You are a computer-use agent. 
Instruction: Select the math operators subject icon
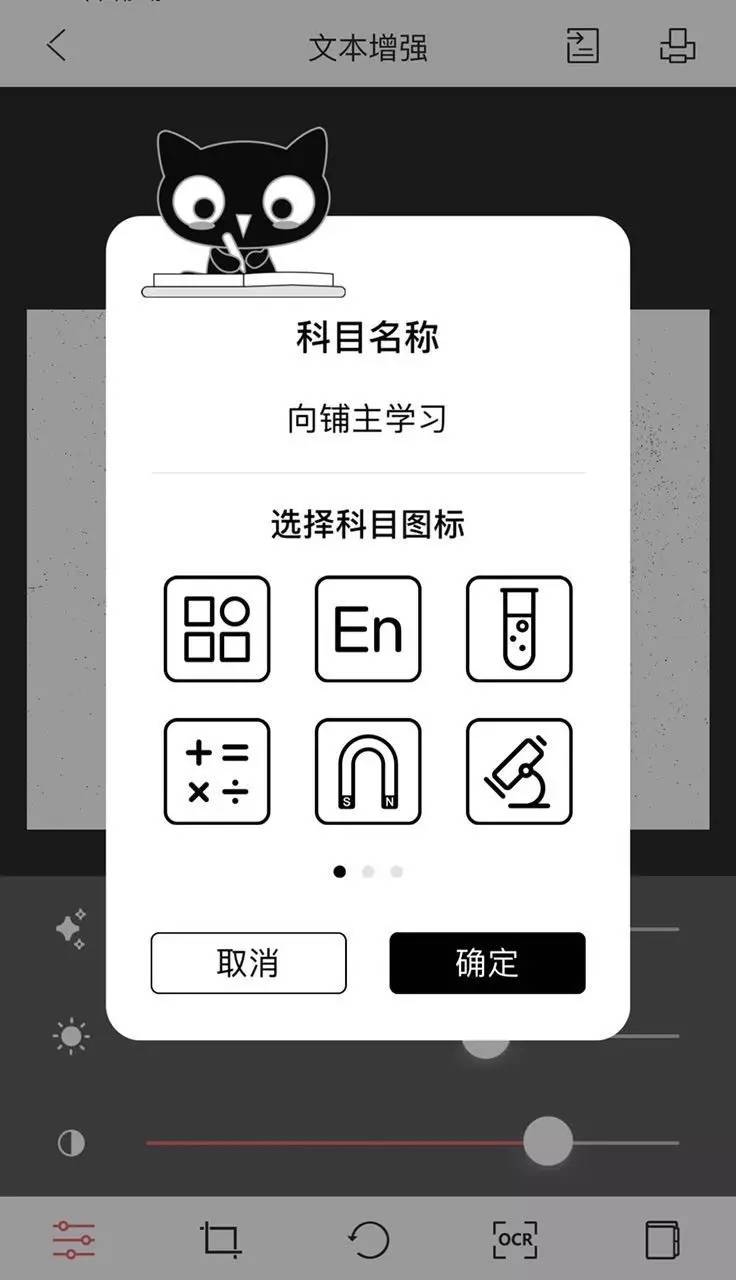point(217,771)
